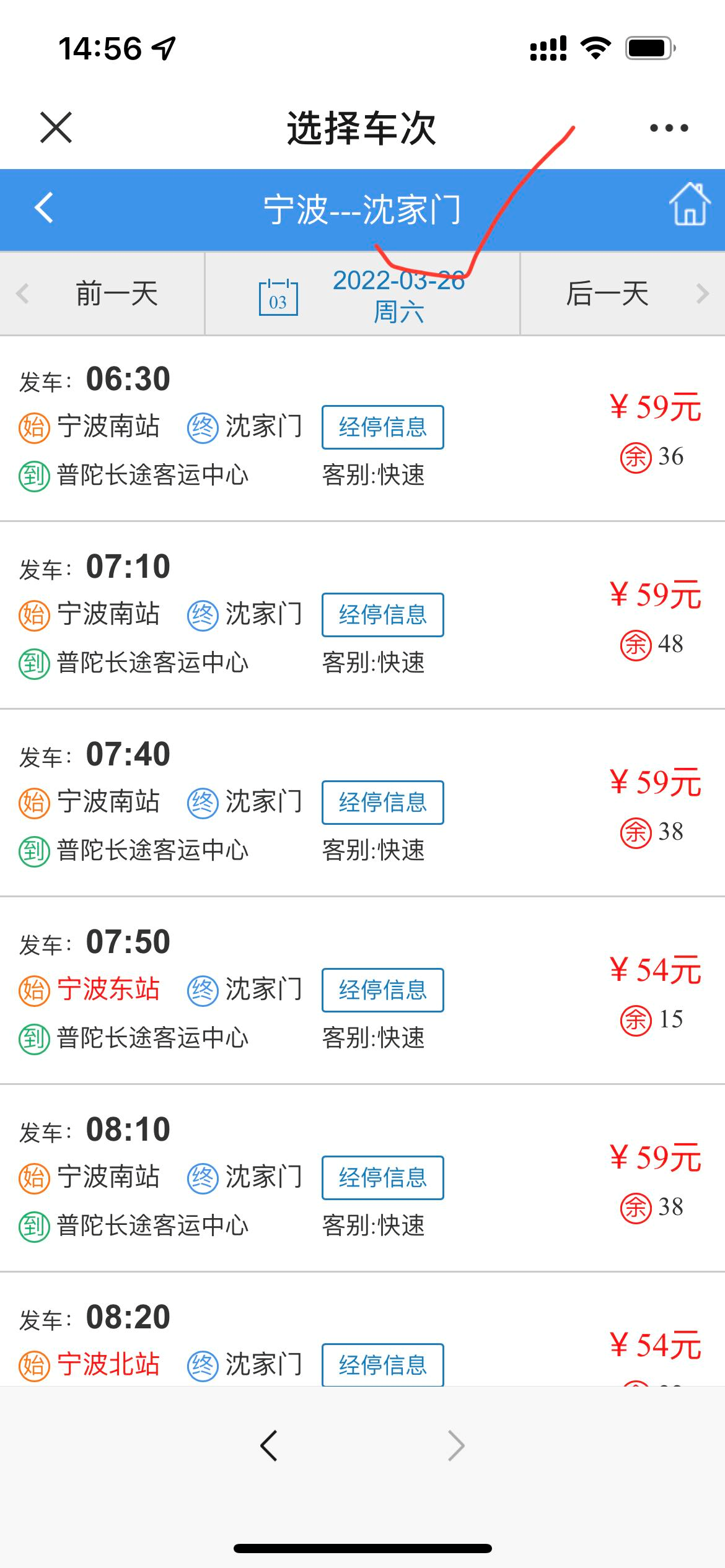Pick the 08:20 bus from 宁波北站
Screen dimensions: 725x1568
click(x=186, y=1317)
